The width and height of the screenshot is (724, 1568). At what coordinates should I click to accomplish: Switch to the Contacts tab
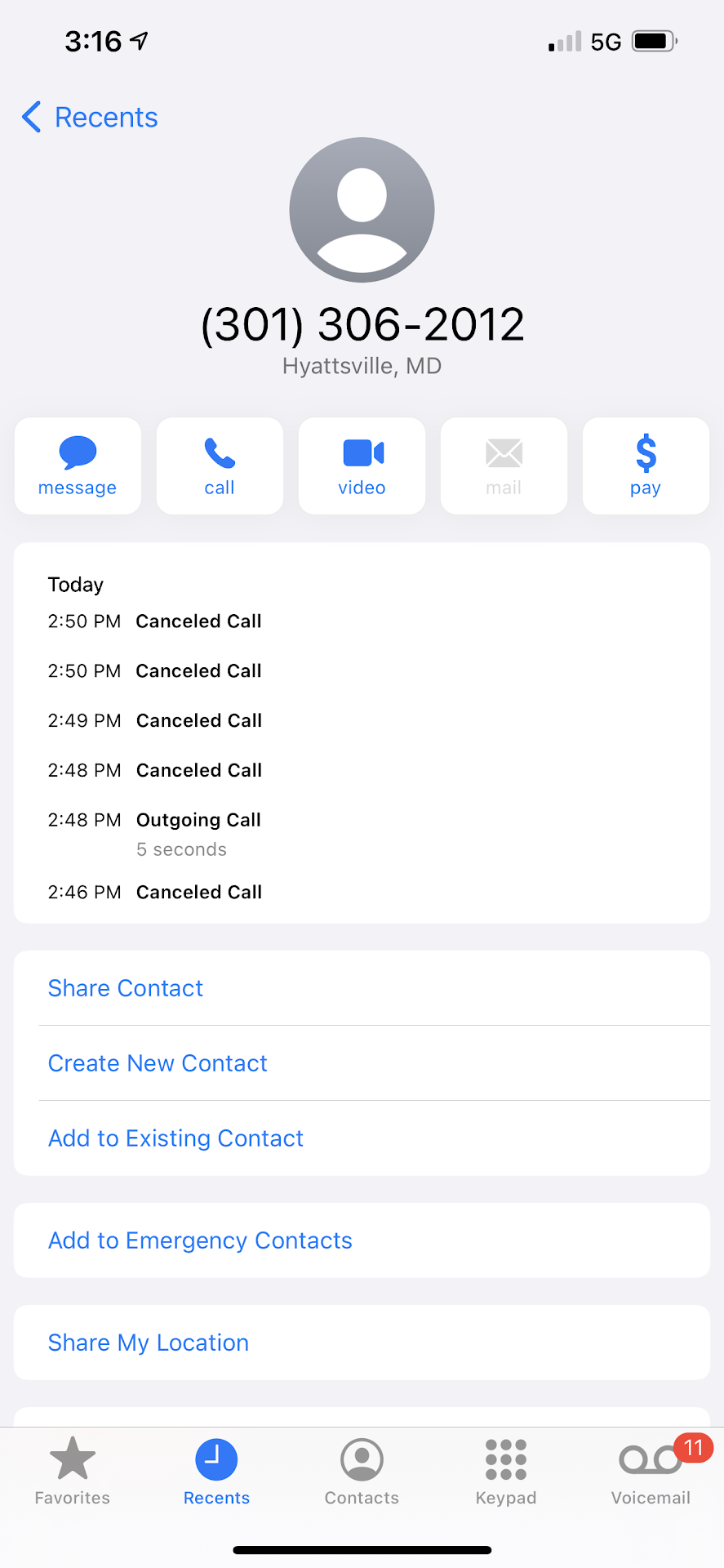[x=362, y=1472]
